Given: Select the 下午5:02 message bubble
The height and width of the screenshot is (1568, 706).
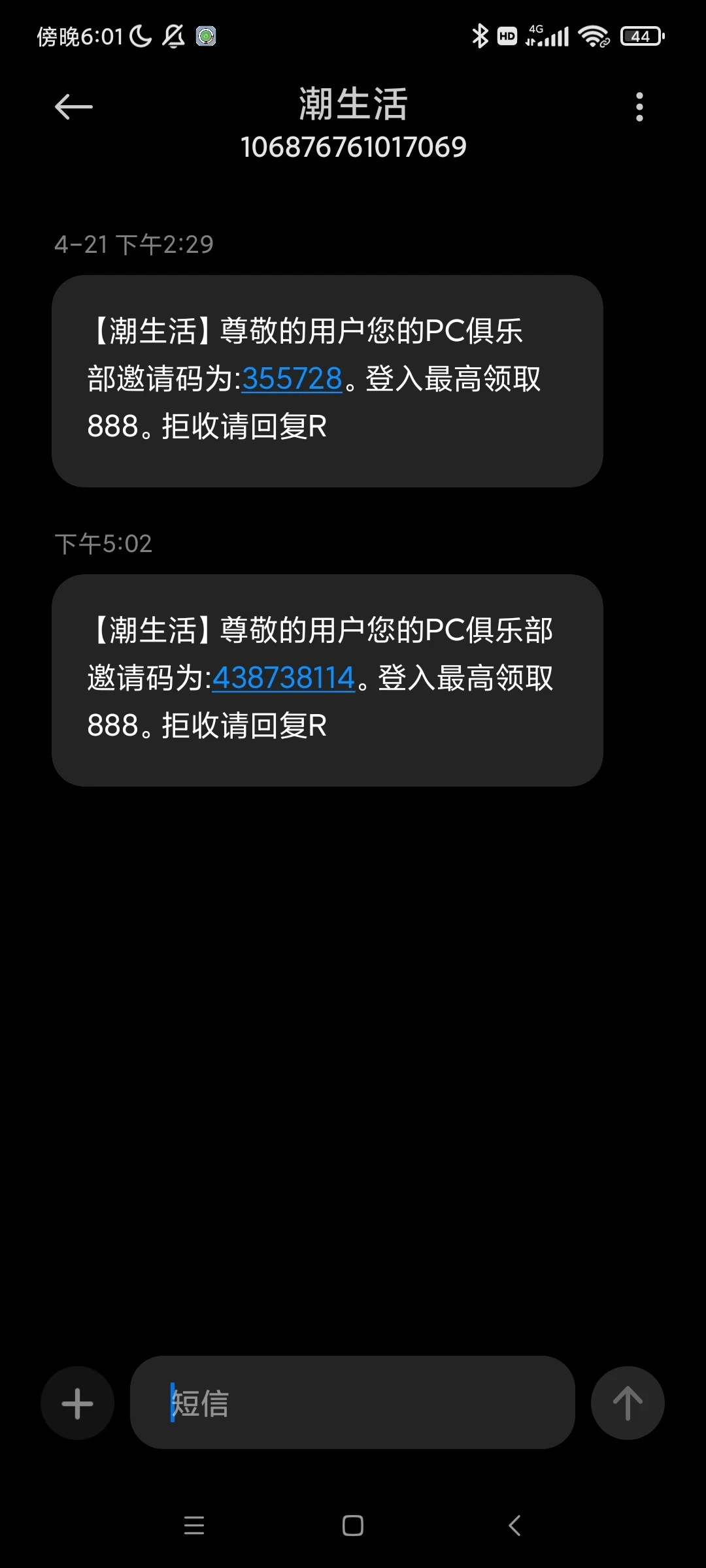Looking at the screenshot, I should point(327,679).
